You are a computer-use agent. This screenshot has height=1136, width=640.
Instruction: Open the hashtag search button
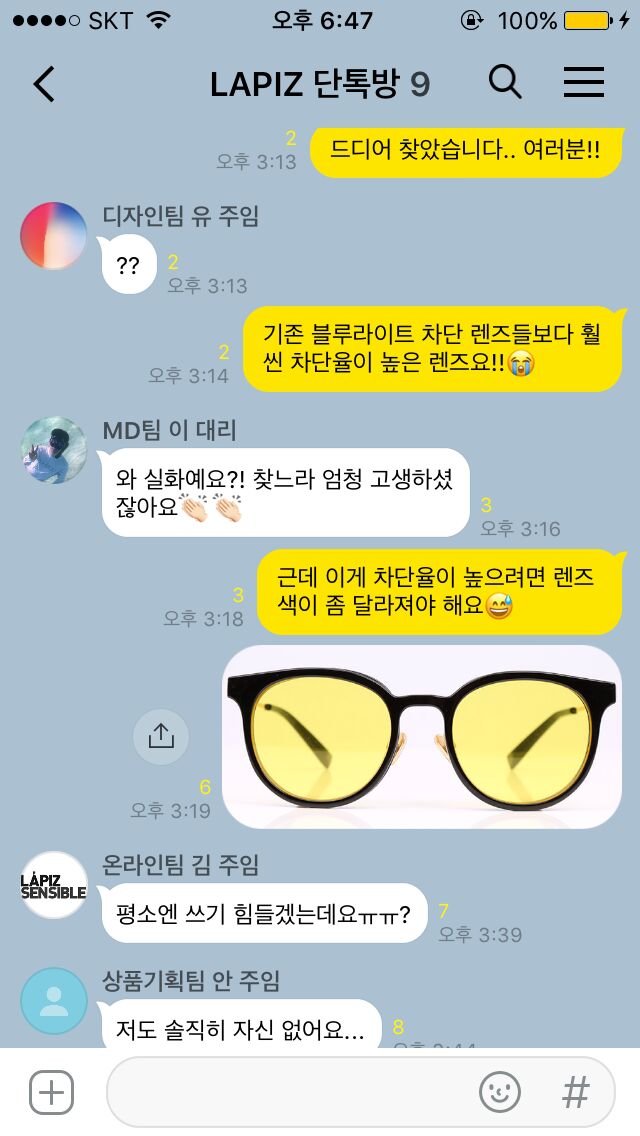pyautogui.click(x=575, y=1092)
